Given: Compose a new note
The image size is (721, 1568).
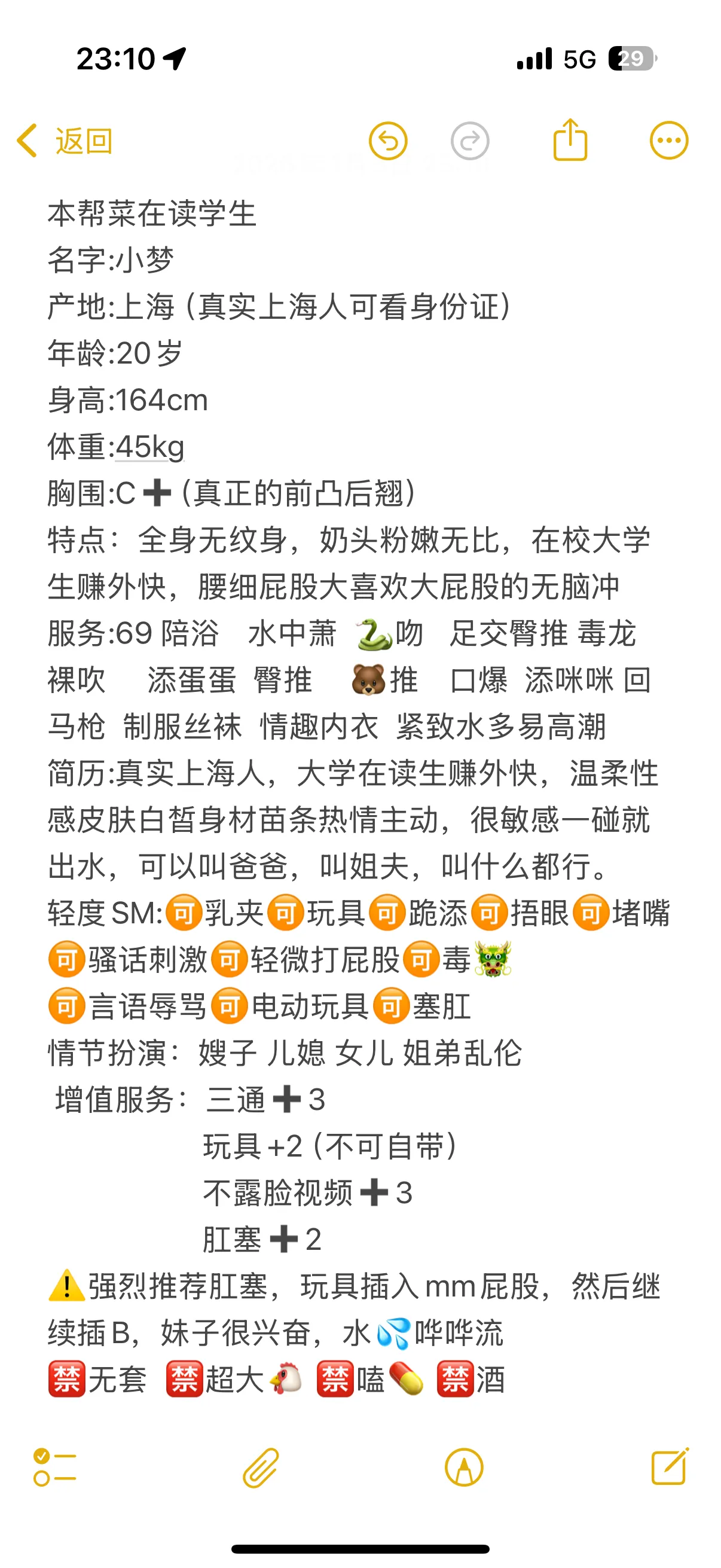Looking at the screenshot, I should pos(669,1468).
